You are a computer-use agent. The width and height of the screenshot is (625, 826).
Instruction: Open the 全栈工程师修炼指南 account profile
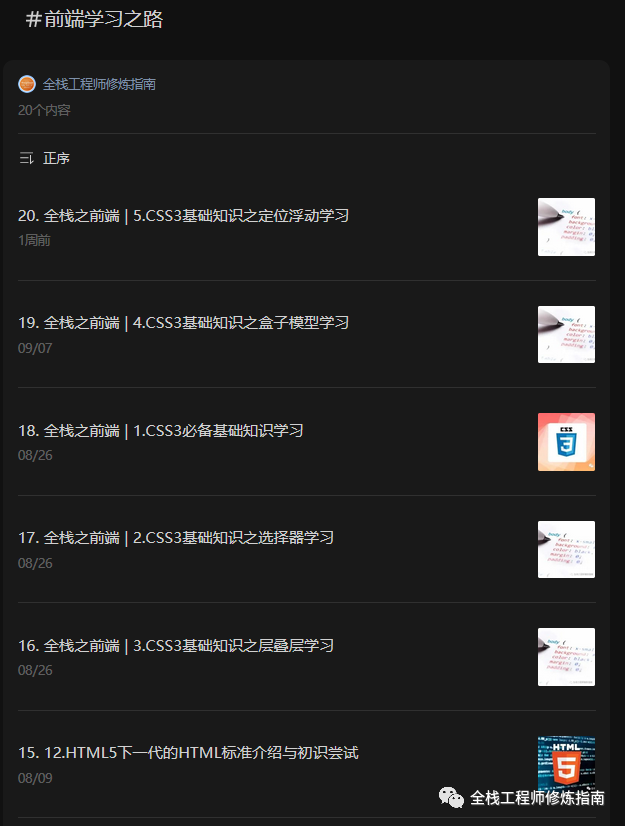[x=98, y=84]
